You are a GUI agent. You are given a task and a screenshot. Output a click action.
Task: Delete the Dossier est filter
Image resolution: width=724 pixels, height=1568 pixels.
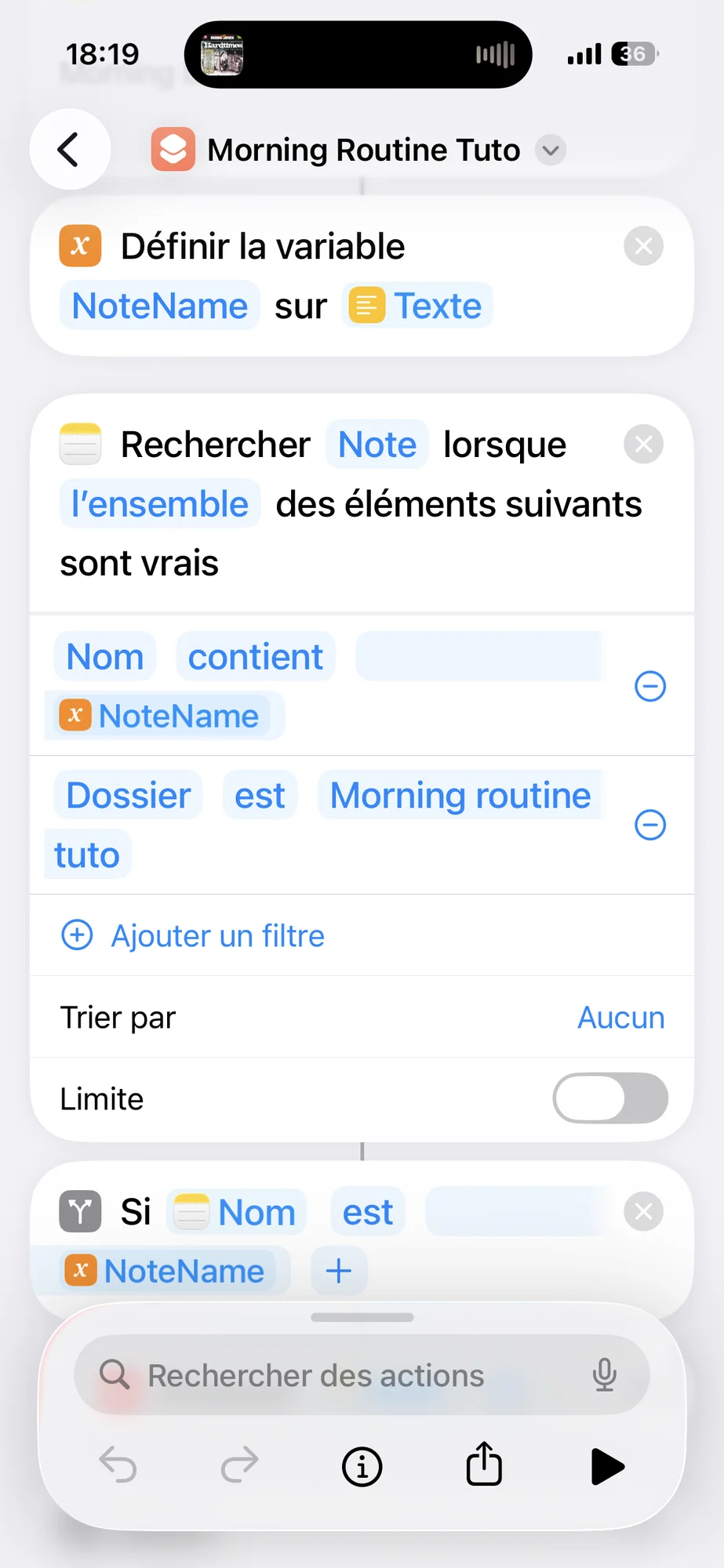[649, 825]
